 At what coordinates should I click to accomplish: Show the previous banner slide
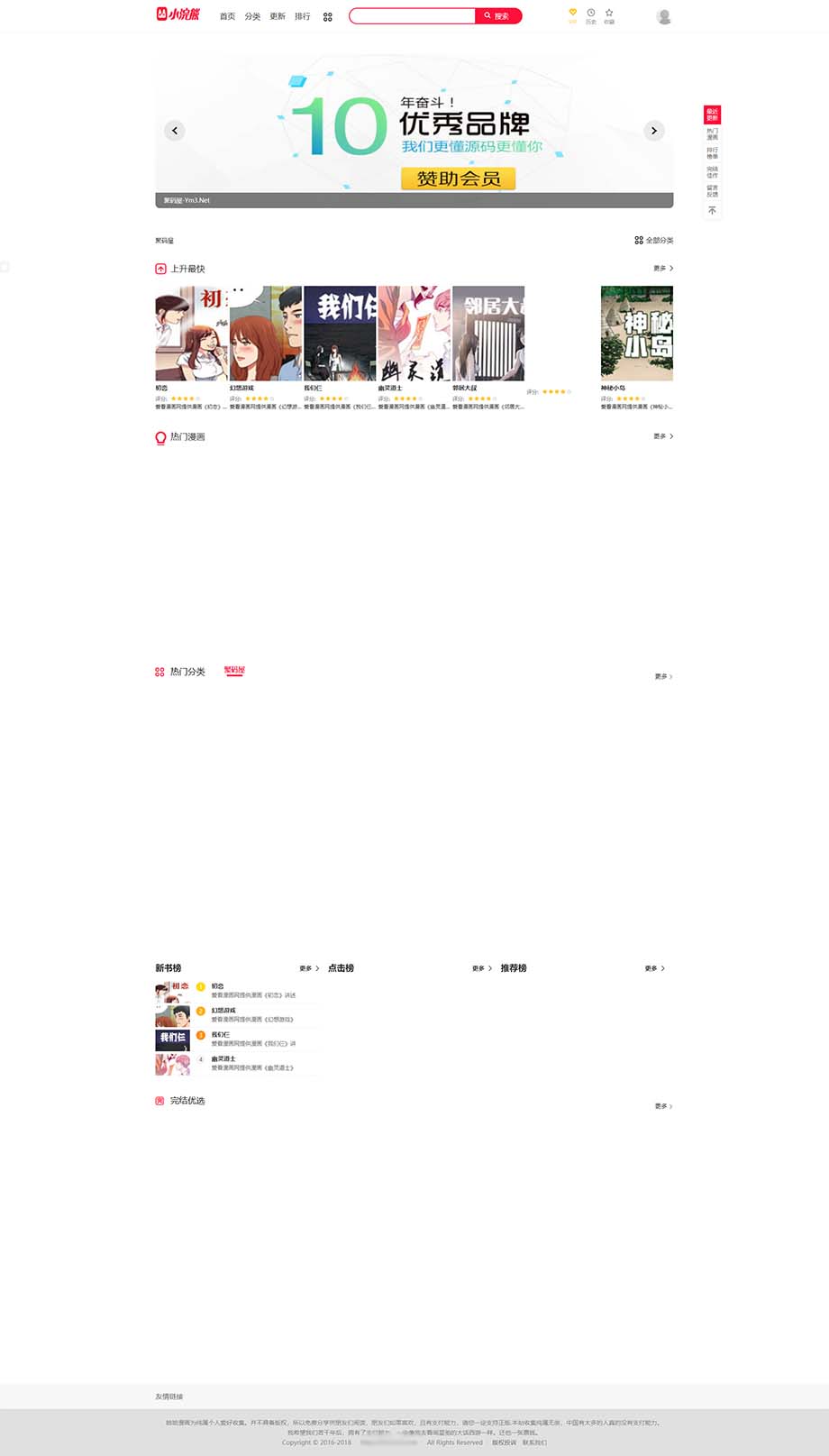tap(175, 131)
